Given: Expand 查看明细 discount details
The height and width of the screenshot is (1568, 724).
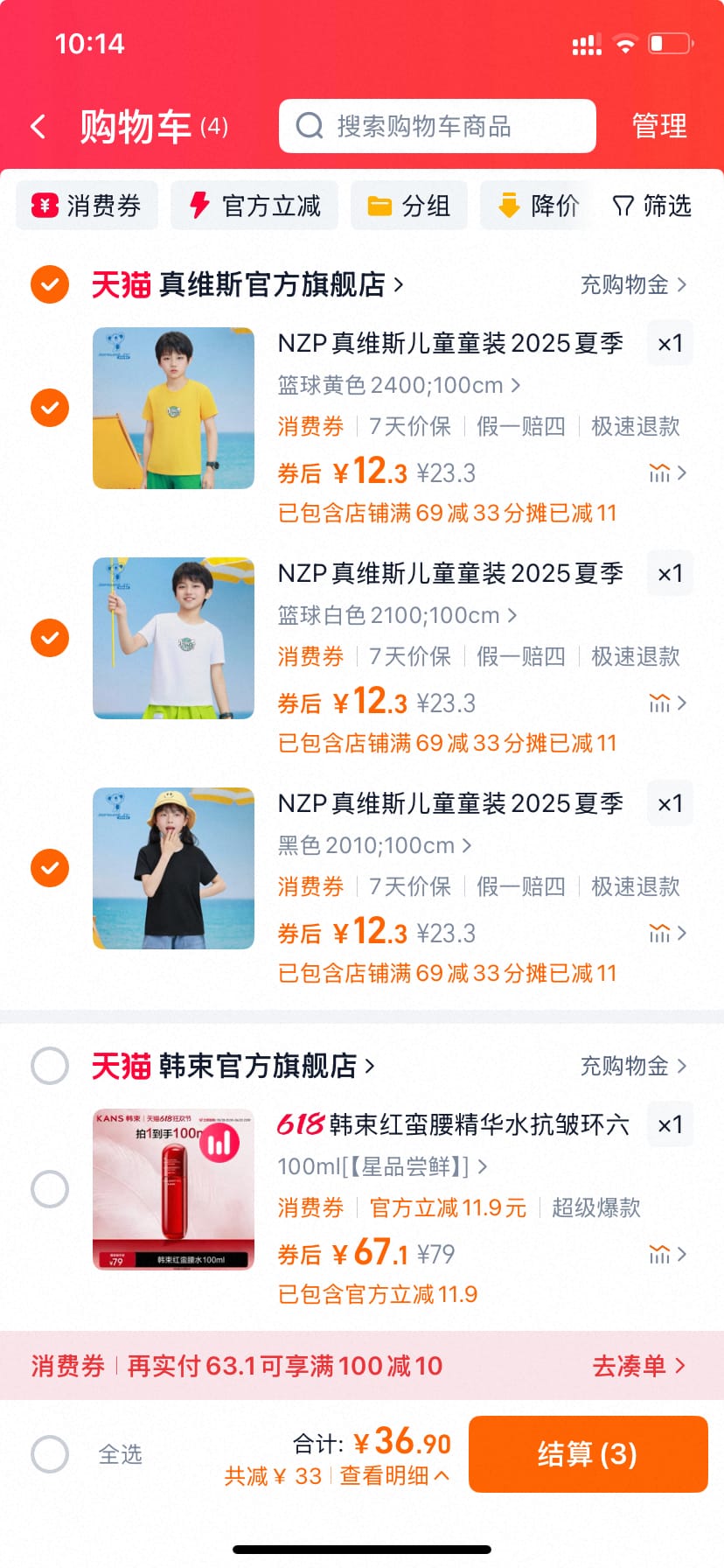Looking at the screenshot, I should [x=393, y=1476].
